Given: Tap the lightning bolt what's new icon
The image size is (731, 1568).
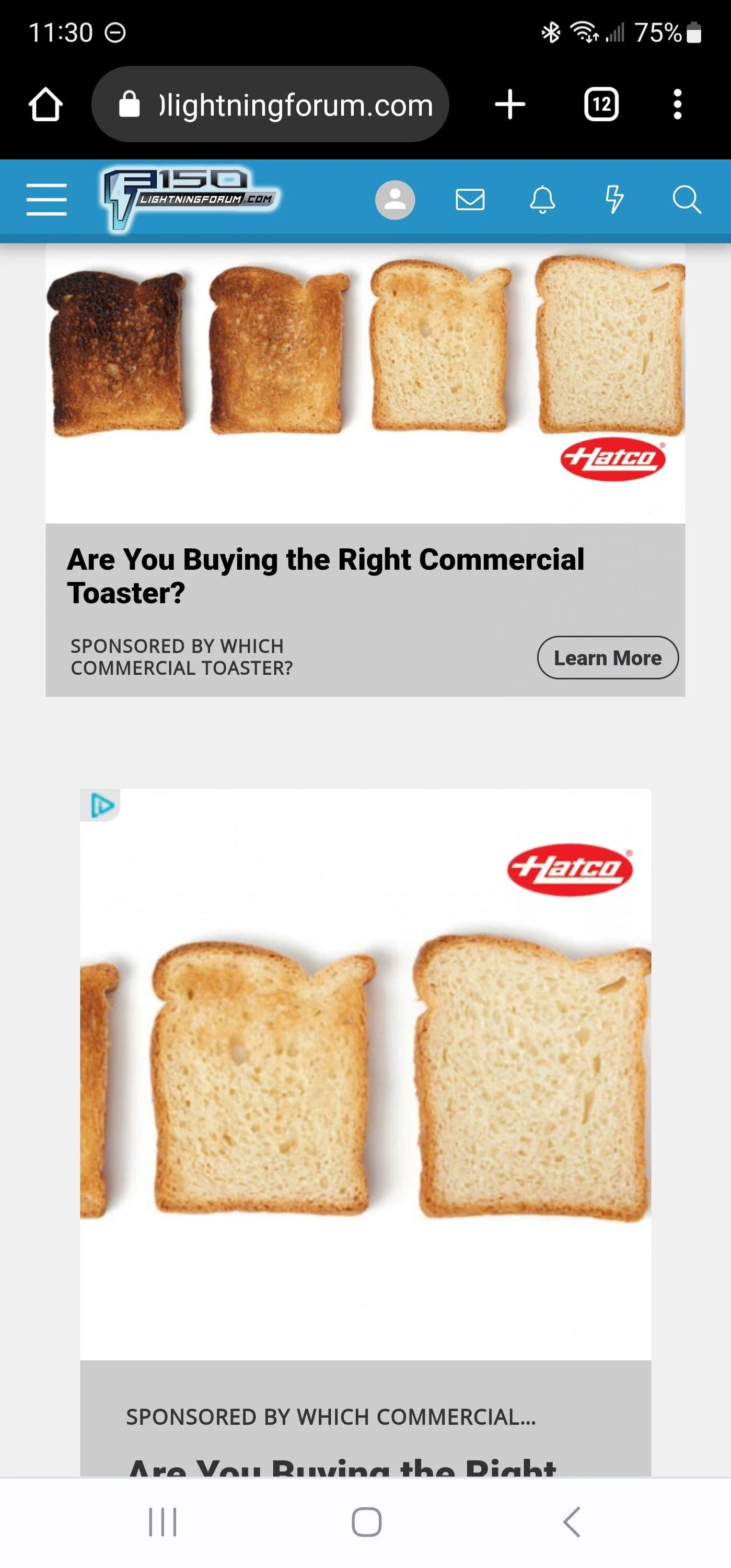Looking at the screenshot, I should tap(614, 200).
